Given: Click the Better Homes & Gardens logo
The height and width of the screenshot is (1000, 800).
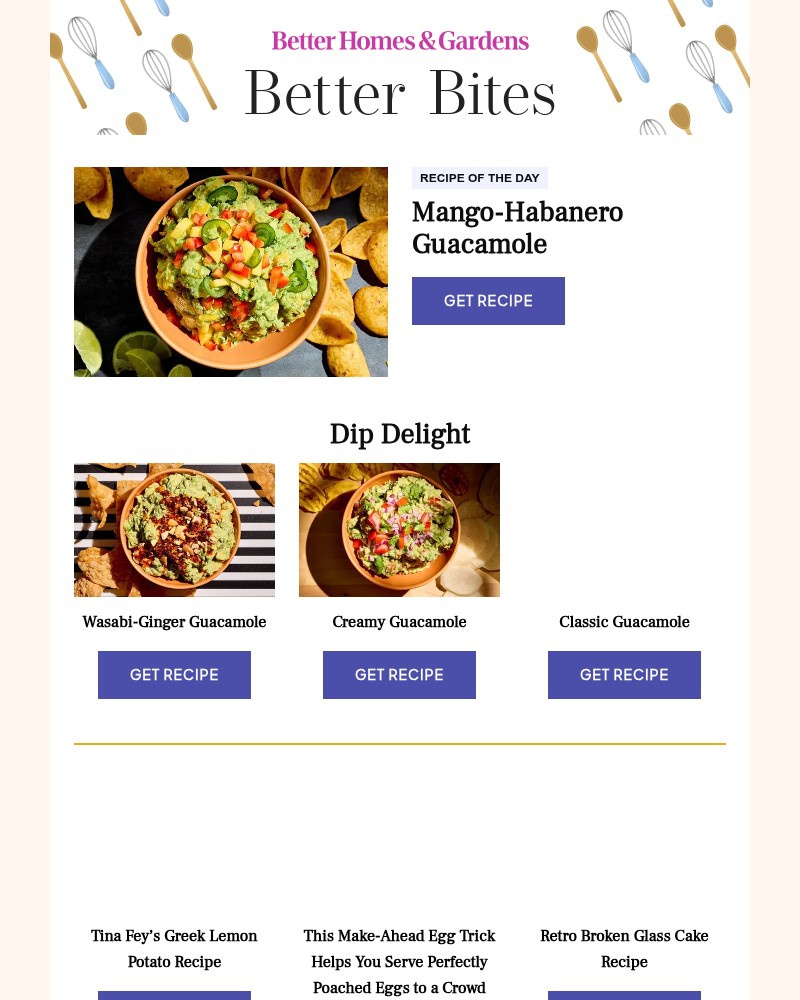Looking at the screenshot, I should [400, 42].
